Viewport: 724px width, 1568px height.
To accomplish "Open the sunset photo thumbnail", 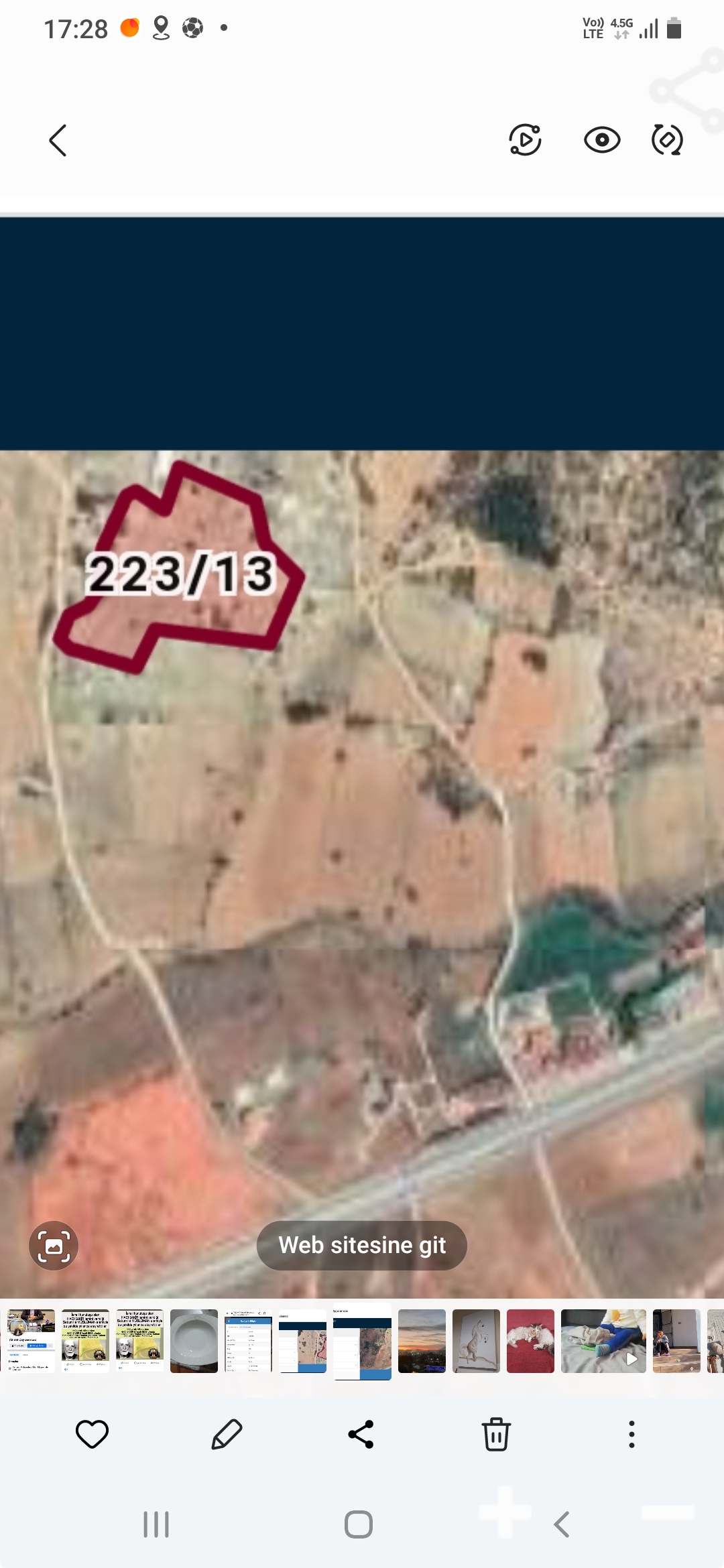I will pos(422,1341).
